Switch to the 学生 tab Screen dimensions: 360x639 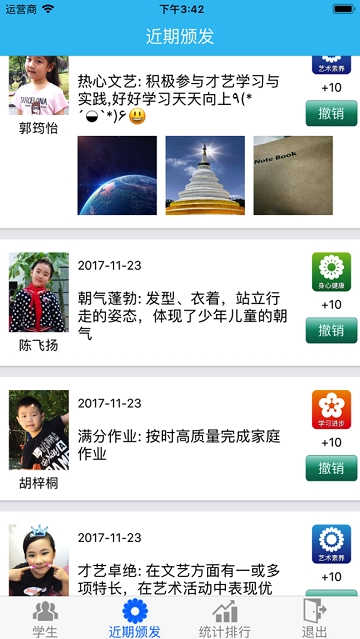[x=45, y=619]
